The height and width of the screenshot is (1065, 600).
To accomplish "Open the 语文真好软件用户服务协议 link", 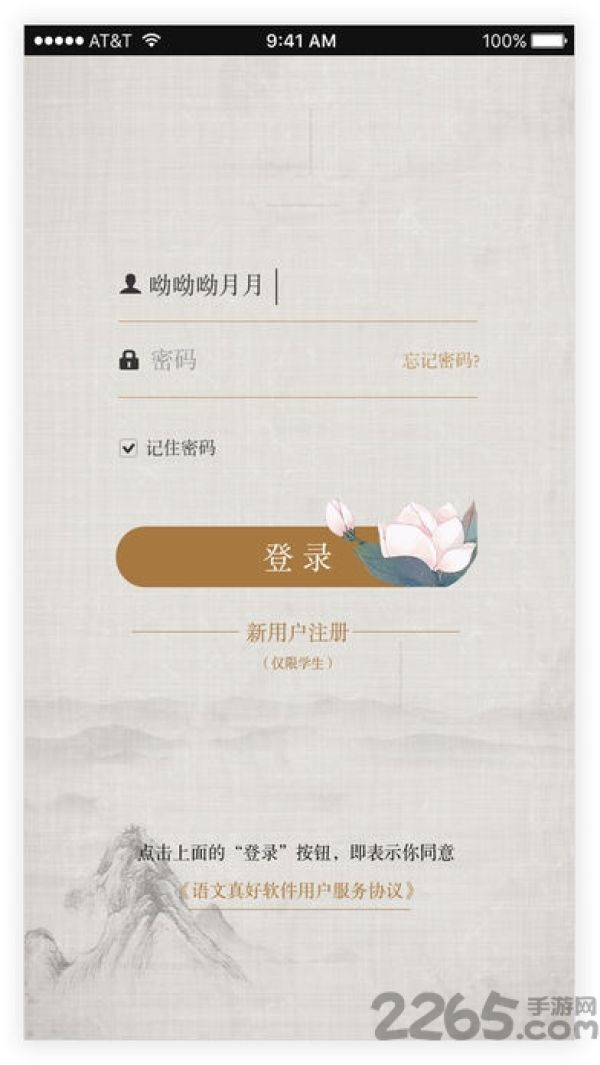I will [x=297, y=890].
